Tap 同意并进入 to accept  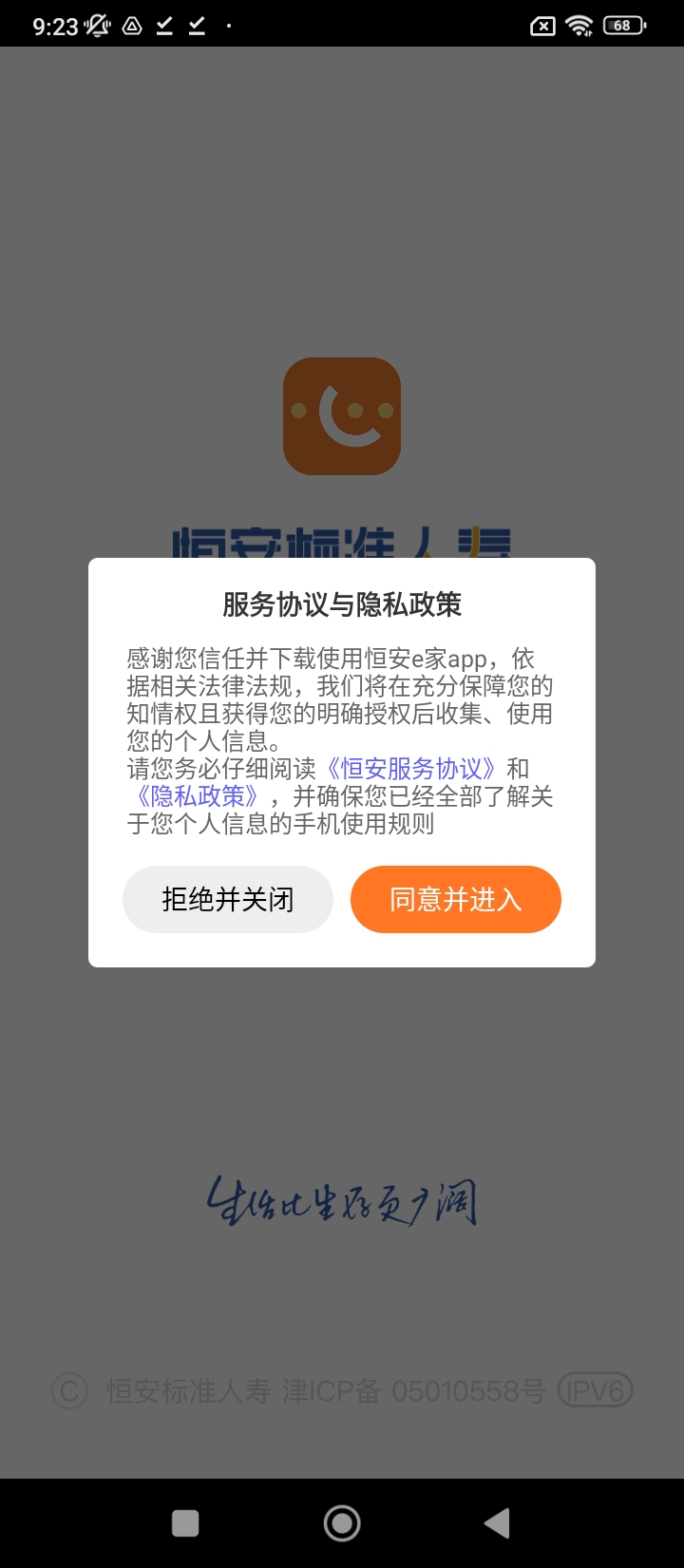455,899
